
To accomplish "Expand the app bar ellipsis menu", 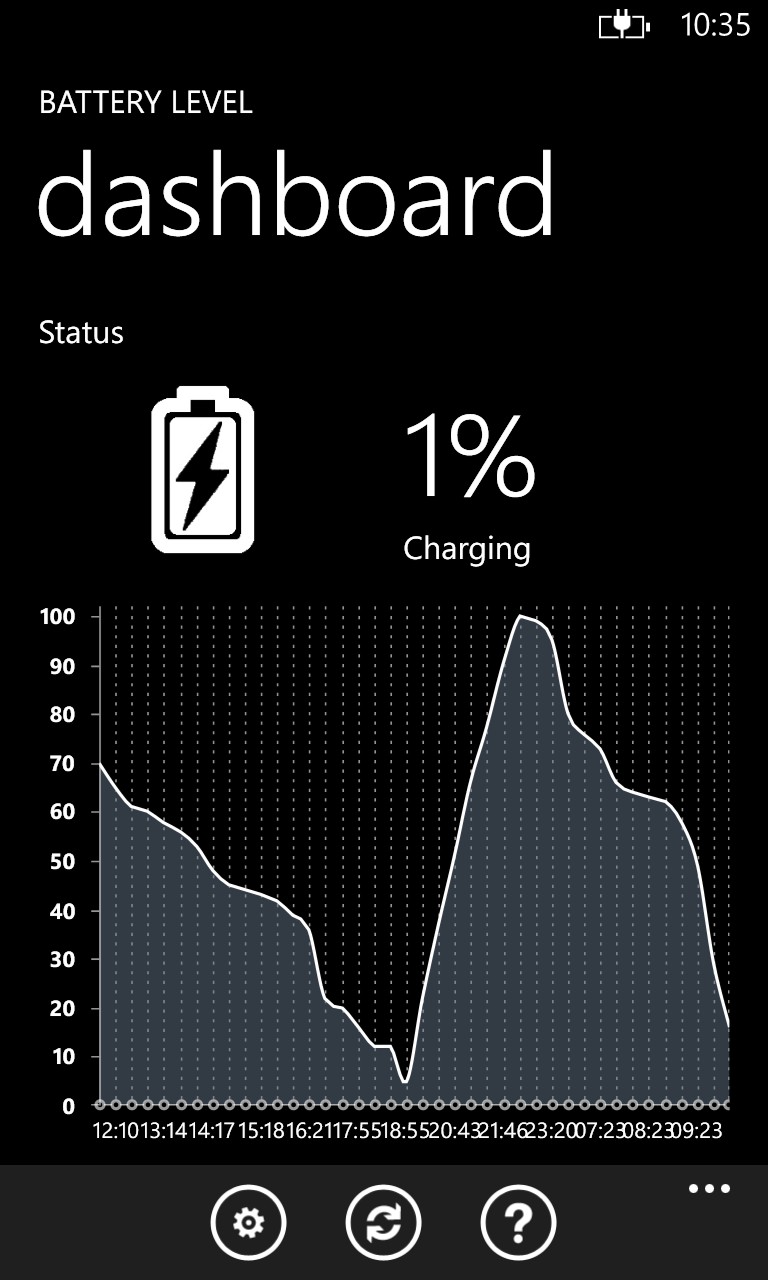I will [710, 1189].
